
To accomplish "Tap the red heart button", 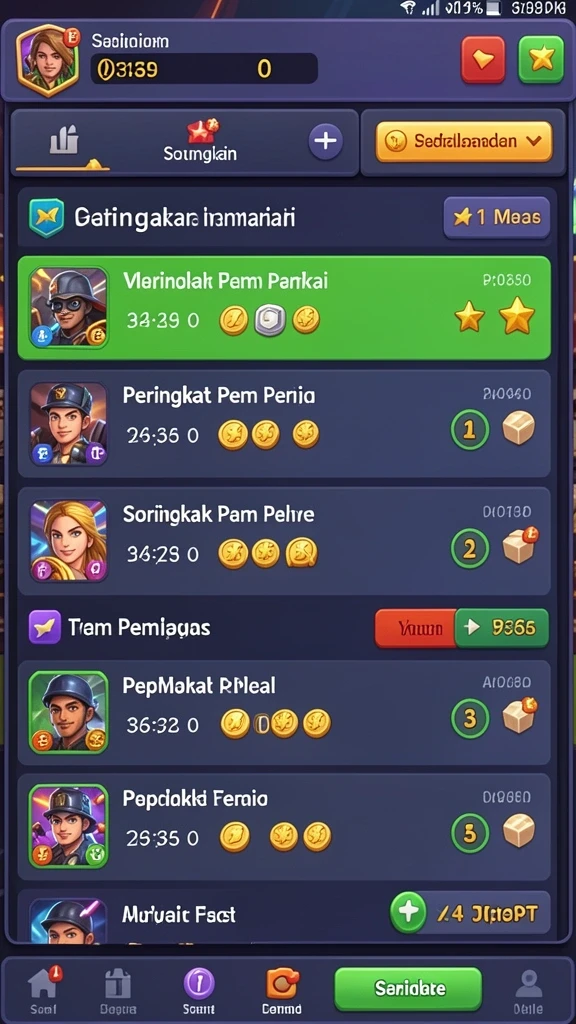I will tap(483, 59).
